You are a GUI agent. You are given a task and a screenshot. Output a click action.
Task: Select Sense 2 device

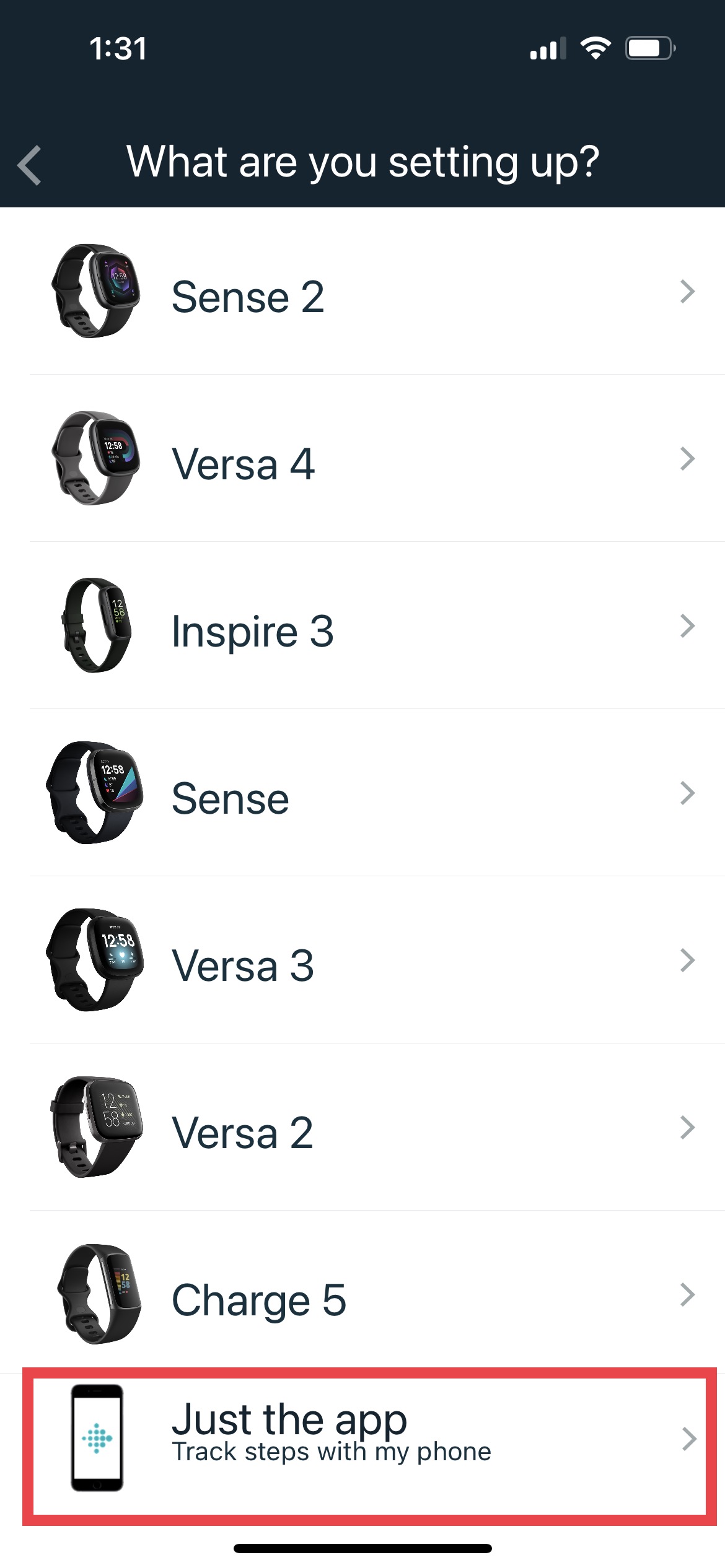point(372,292)
